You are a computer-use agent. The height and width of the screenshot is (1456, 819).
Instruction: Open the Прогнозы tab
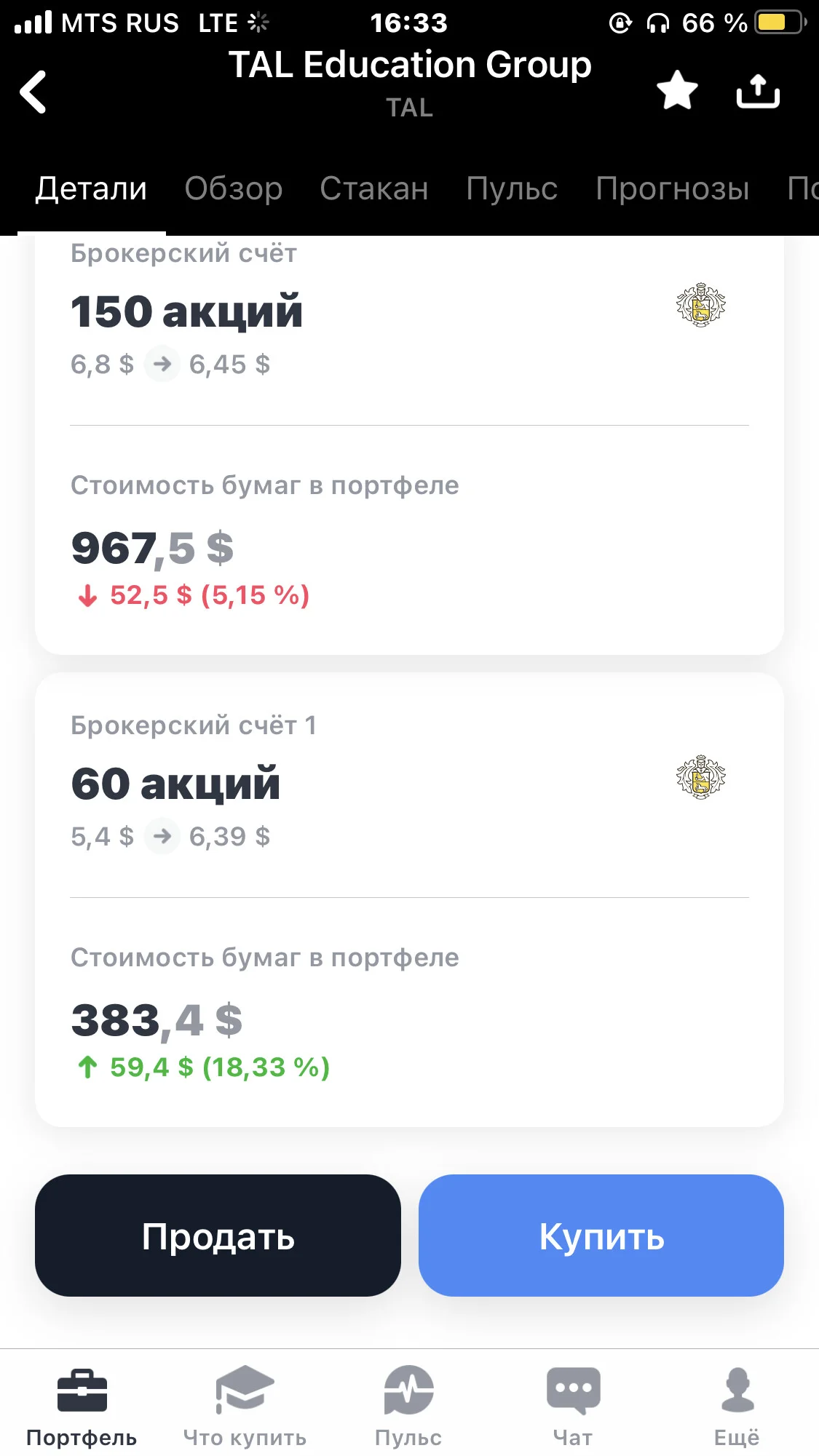coord(673,188)
